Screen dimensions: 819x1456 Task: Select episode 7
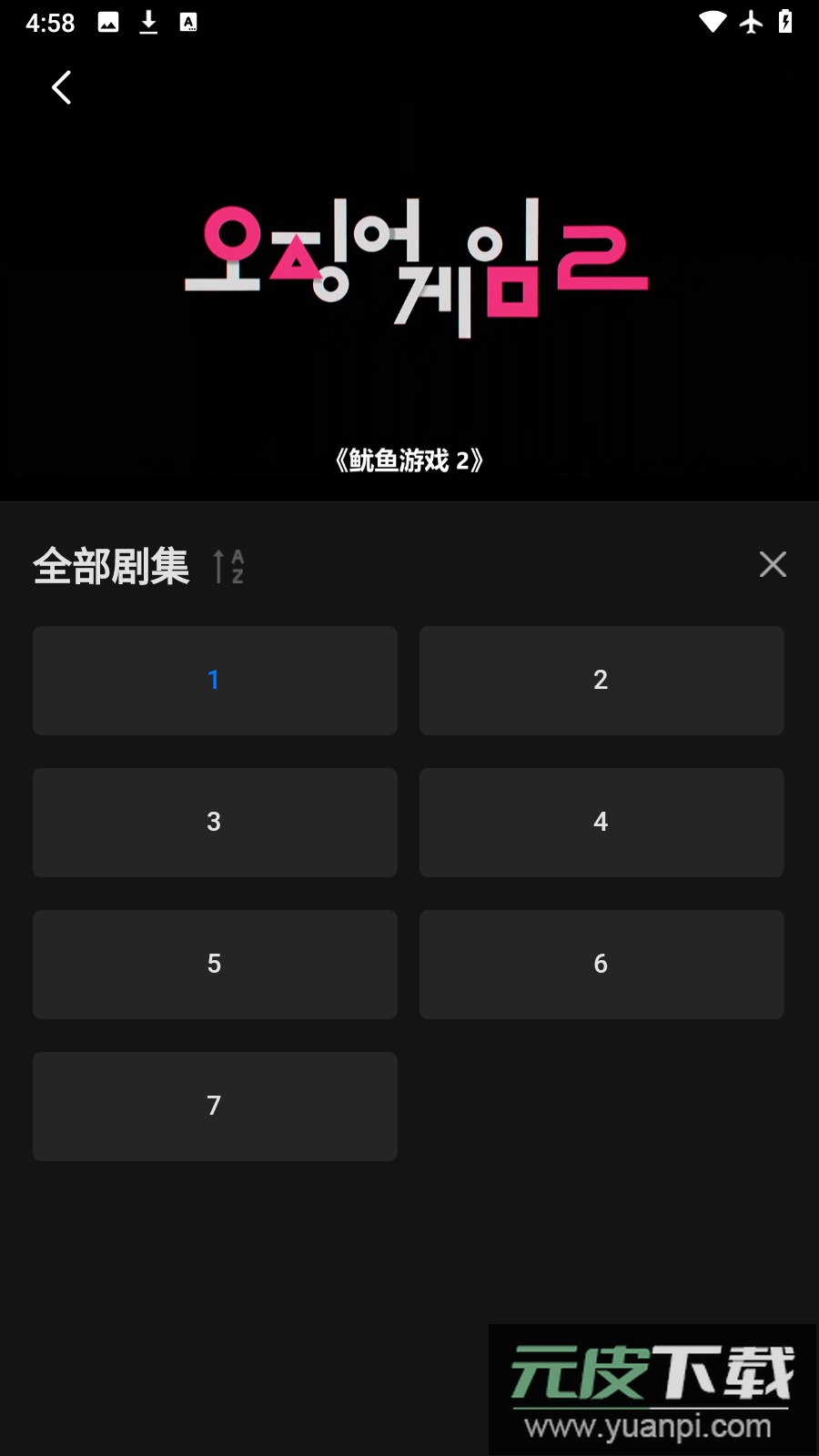pyautogui.click(x=215, y=1107)
